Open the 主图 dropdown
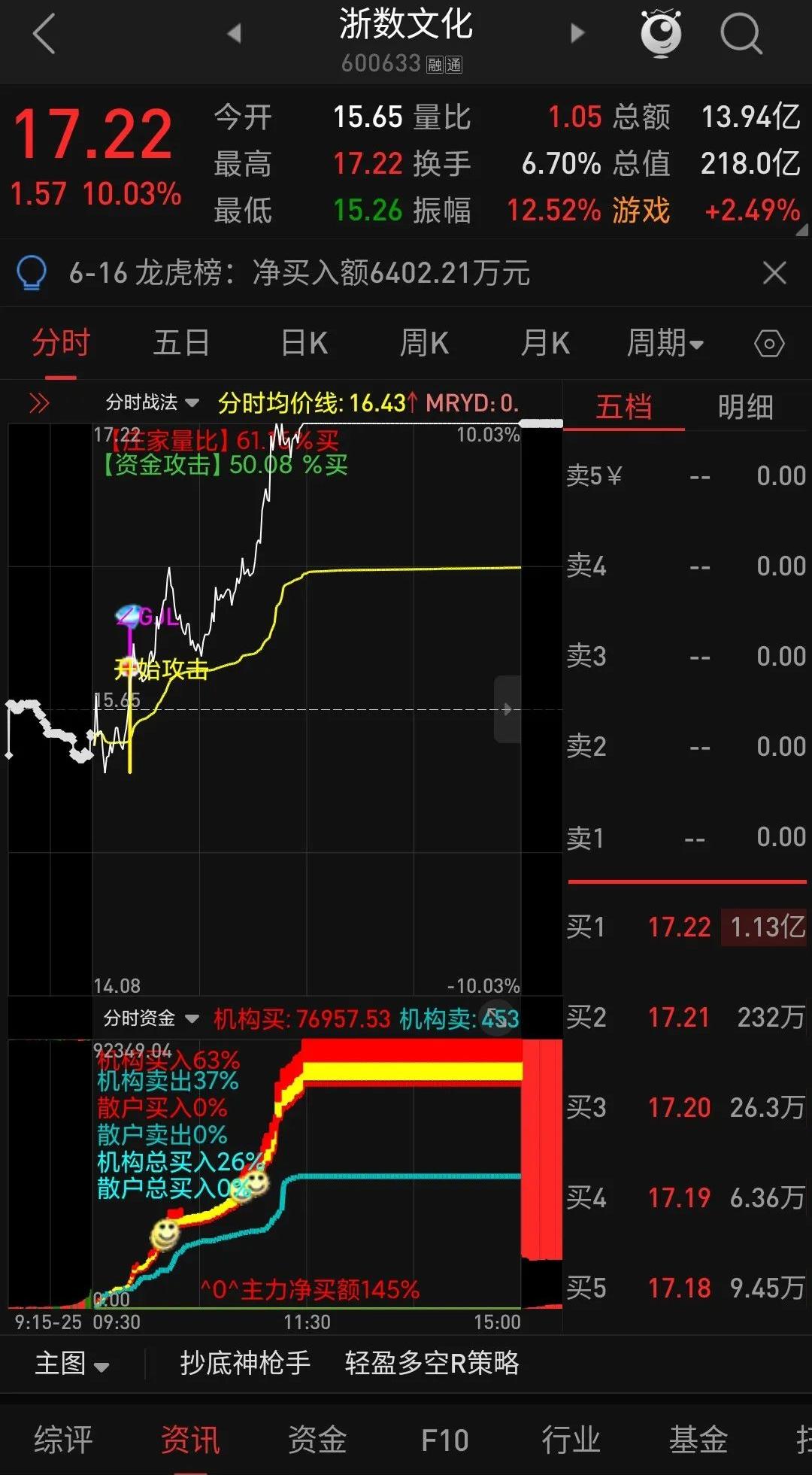 pyautogui.click(x=71, y=1363)
